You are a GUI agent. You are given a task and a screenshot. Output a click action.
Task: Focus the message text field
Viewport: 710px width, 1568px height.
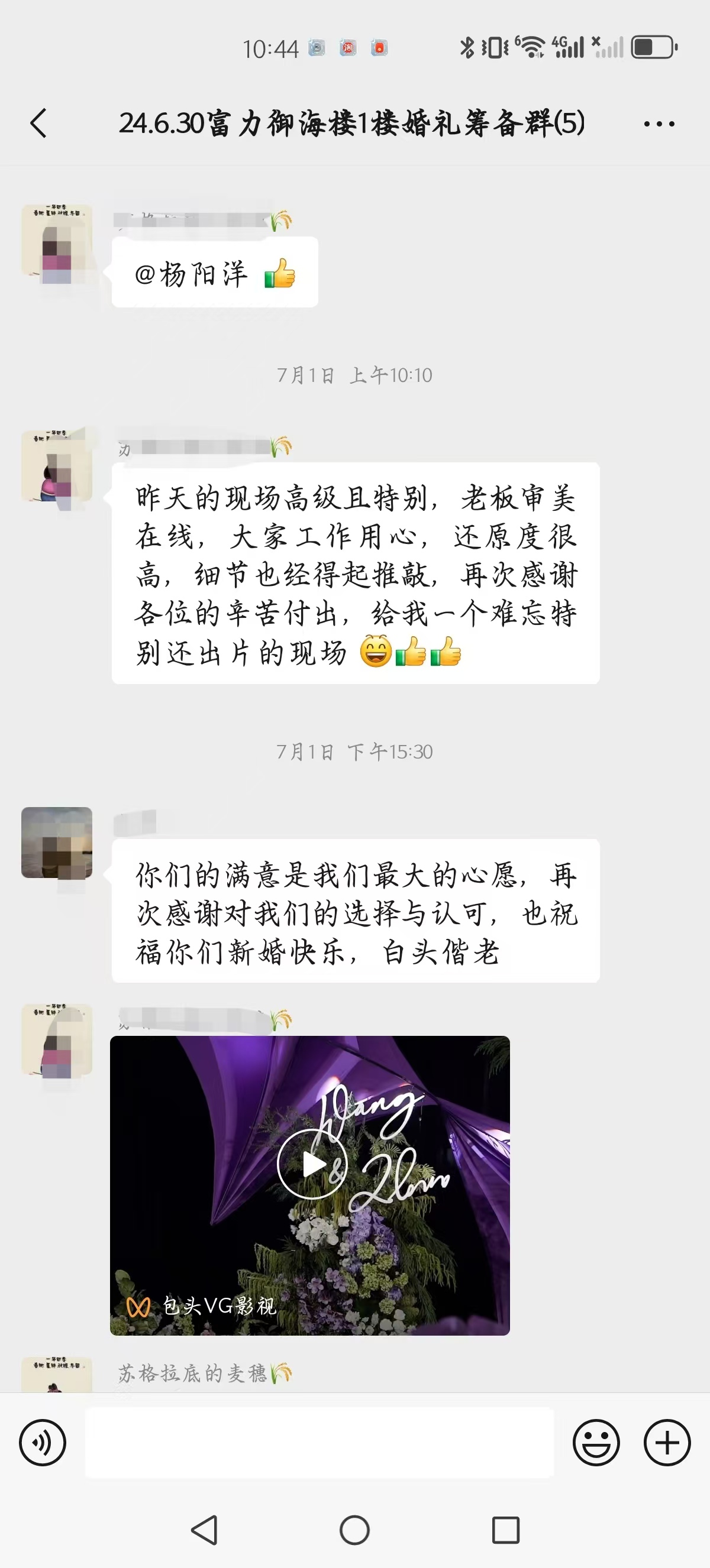[319, 1443]
